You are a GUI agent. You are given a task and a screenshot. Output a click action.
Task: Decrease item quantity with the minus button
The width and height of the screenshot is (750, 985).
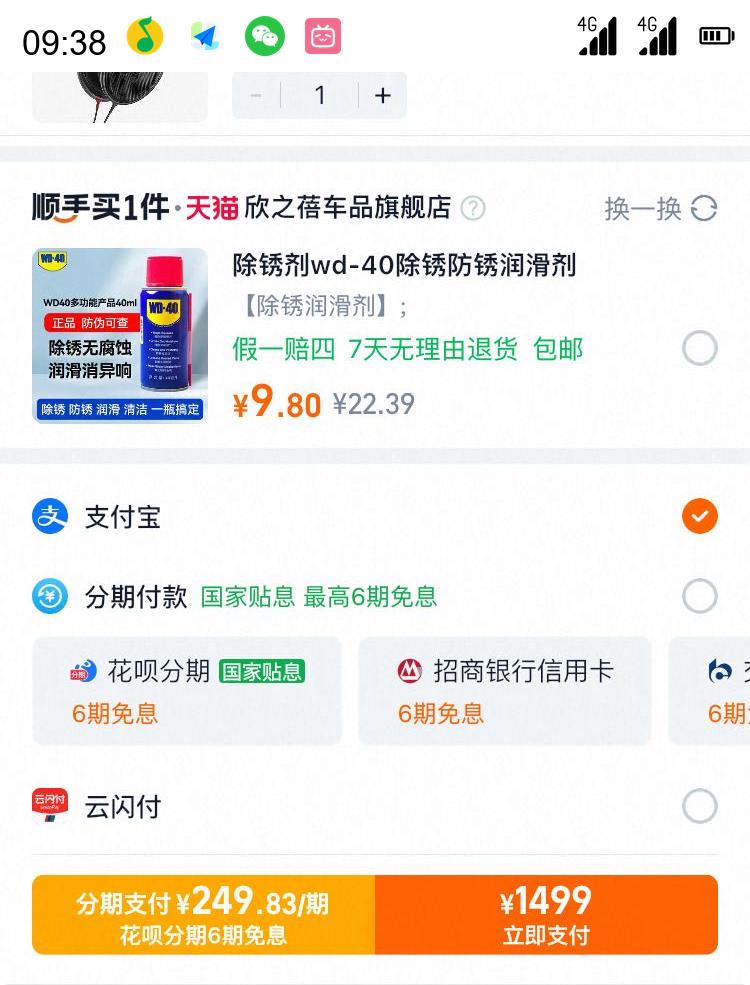coord(256,95)
